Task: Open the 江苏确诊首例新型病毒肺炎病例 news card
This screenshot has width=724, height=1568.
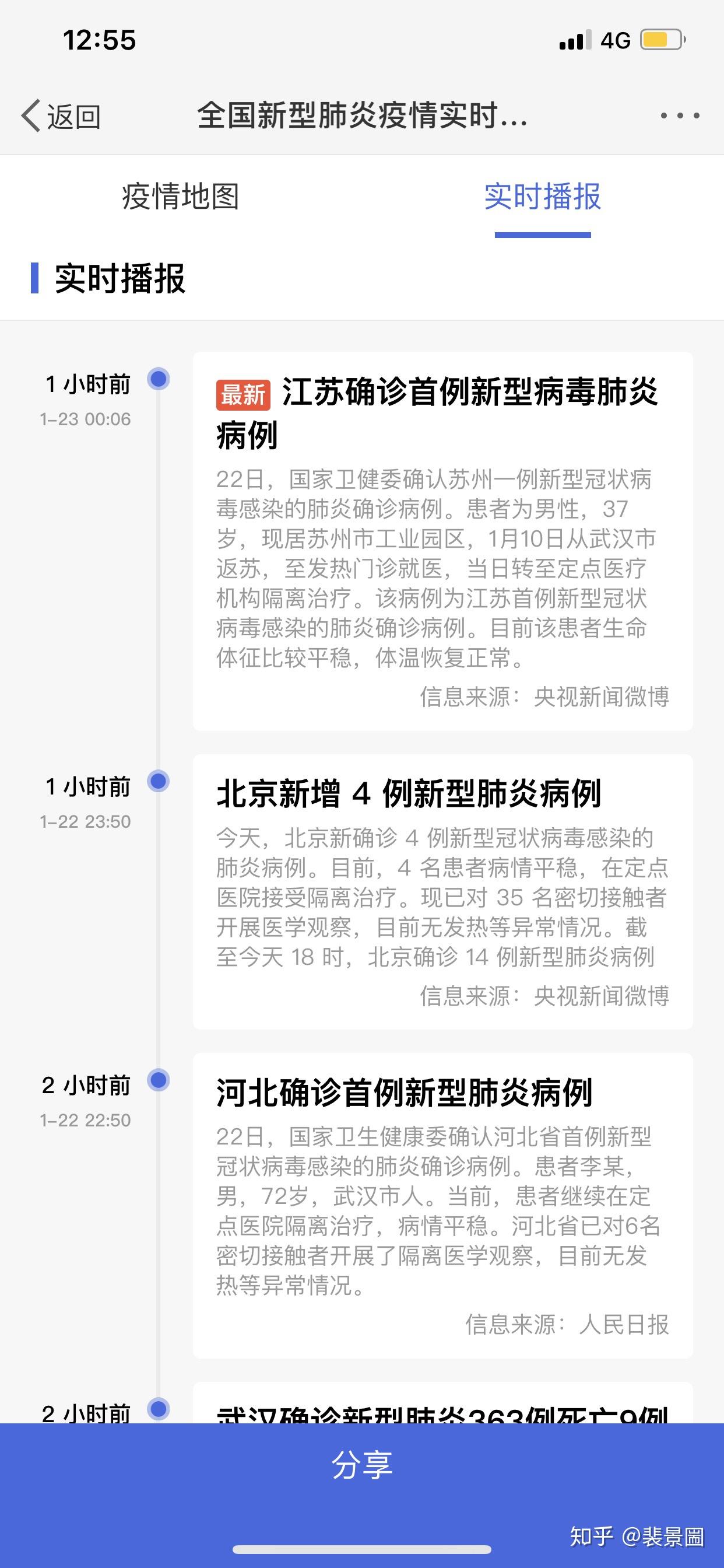Action: 442,541
